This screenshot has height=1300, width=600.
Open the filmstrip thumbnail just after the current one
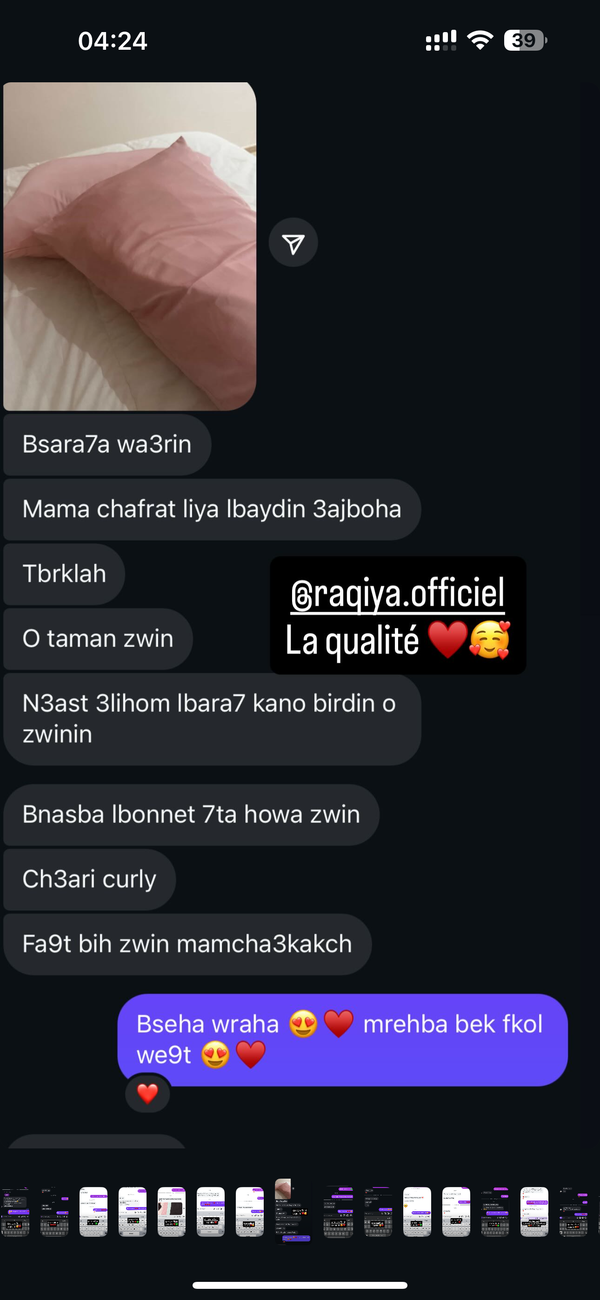click(339, 1212)
